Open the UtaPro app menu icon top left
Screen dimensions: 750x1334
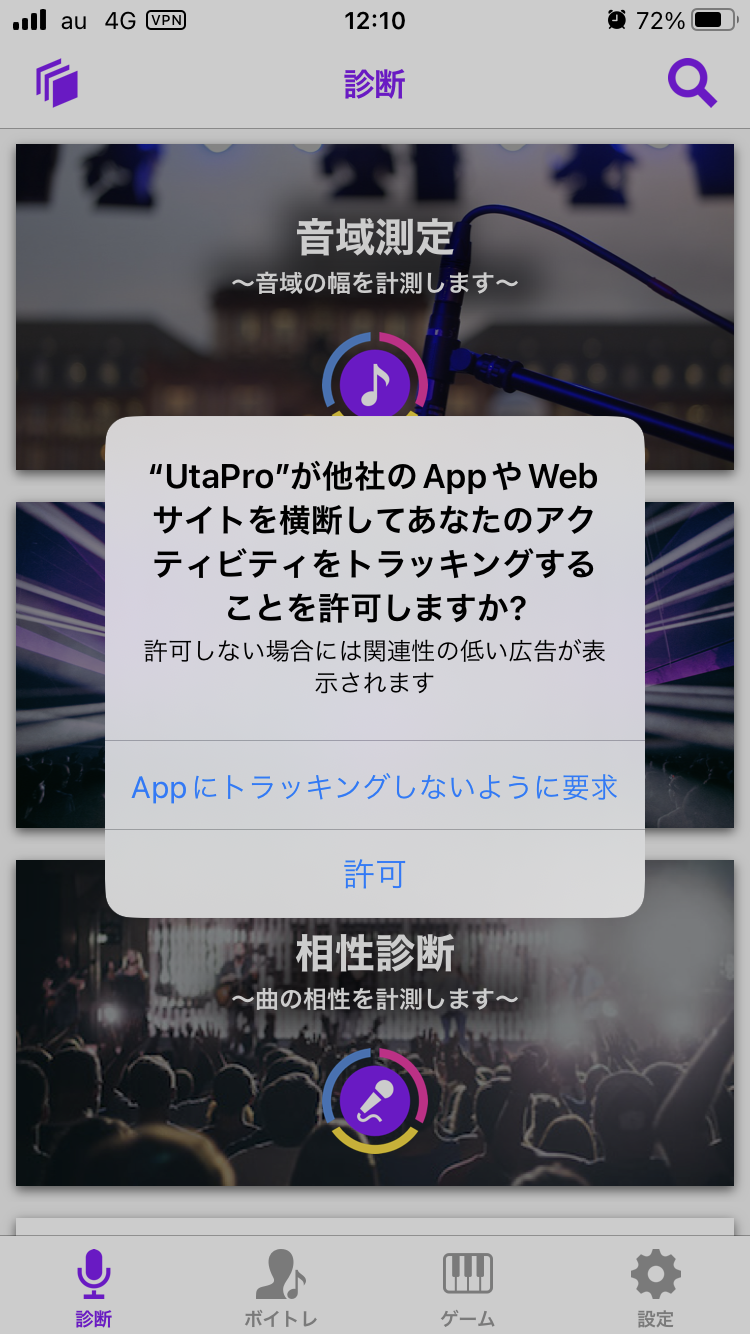(57, 83)
